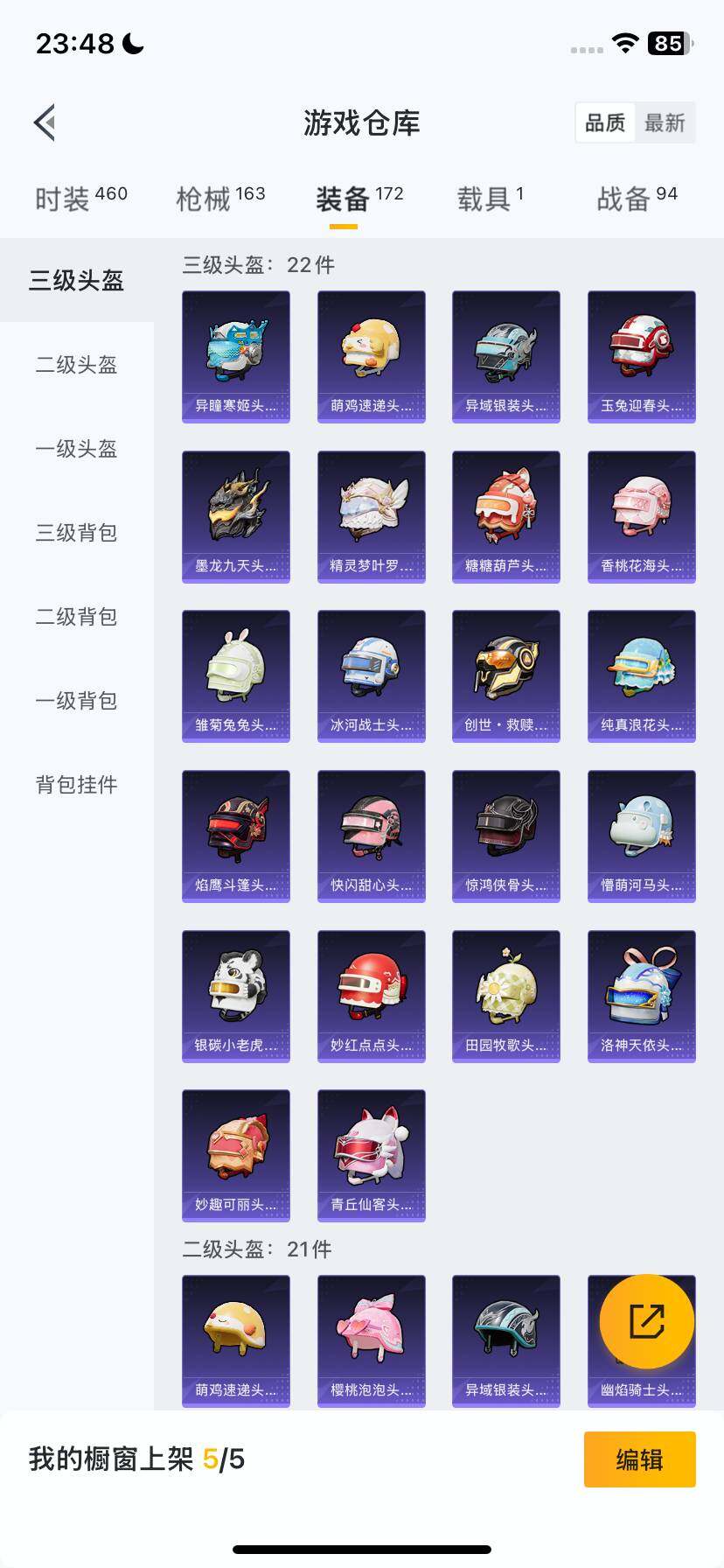724x1568 pixels.
Task: Switch to the 枪械 tab
Action: 220,199
